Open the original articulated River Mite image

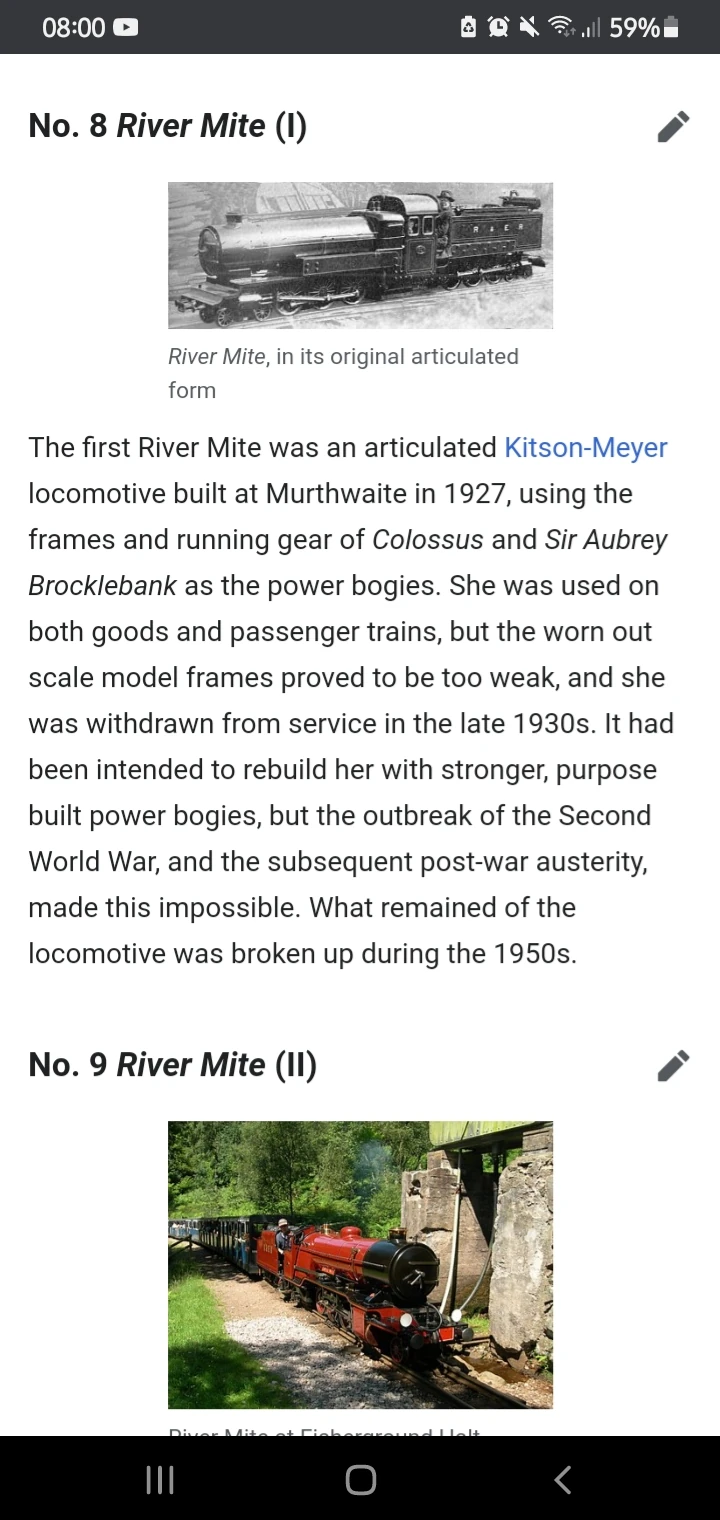(x=360, y=255)
